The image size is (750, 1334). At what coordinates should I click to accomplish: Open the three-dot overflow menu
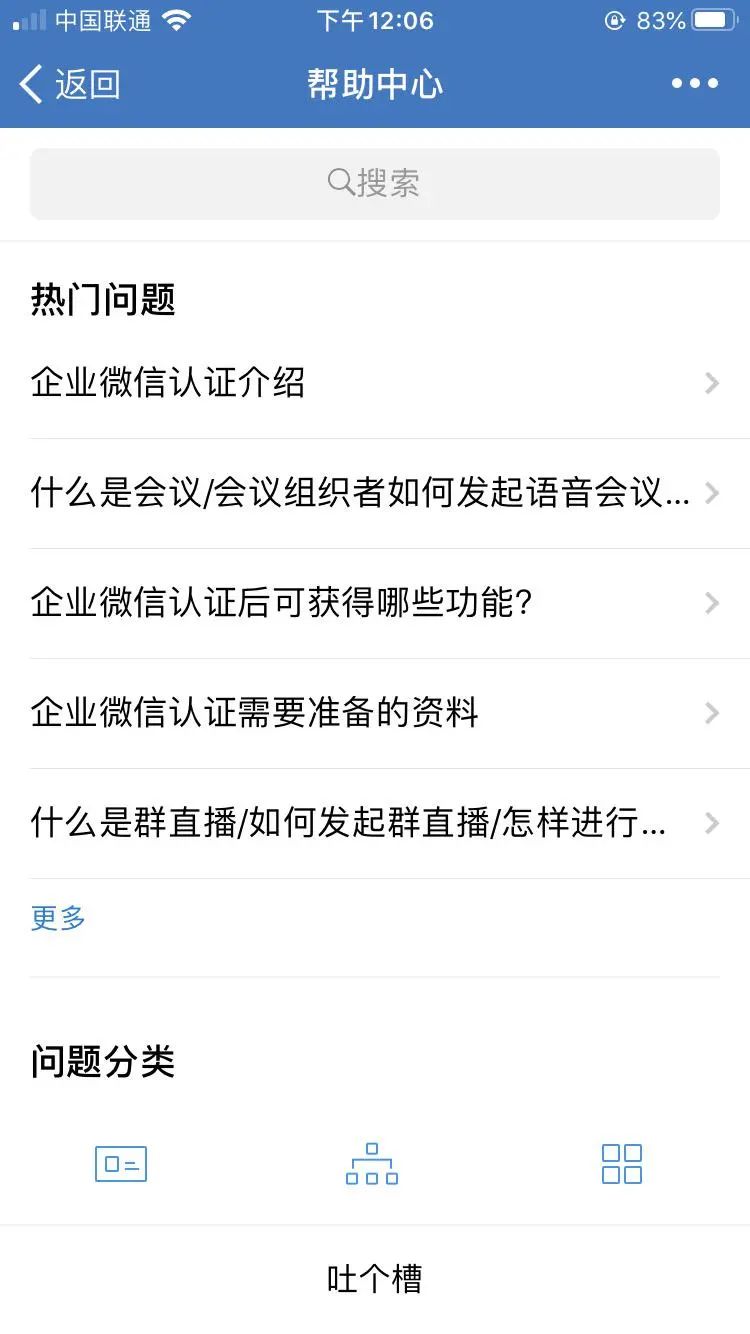(695, 84)
